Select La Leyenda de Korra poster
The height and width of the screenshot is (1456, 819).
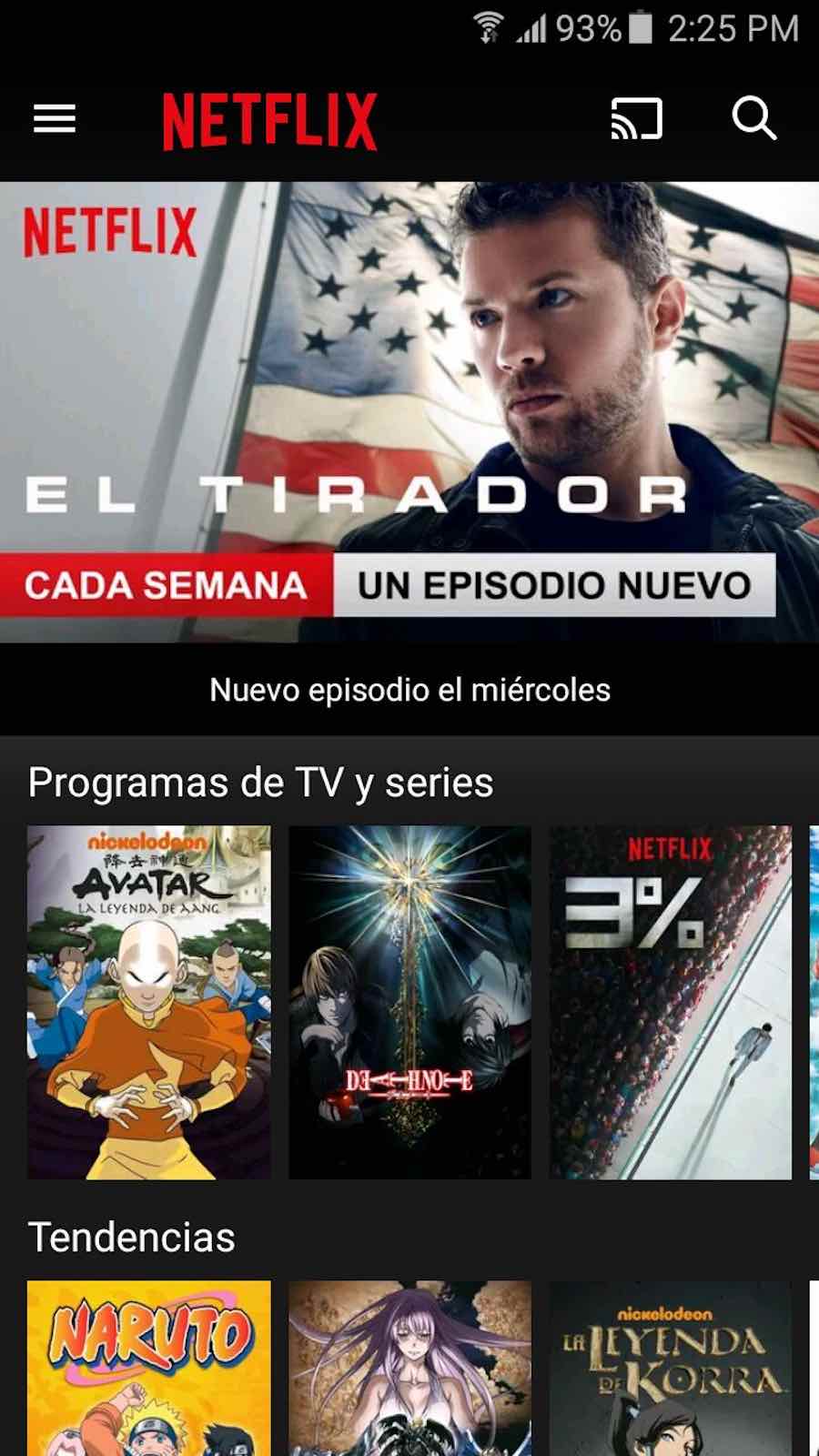coord(671,1368)
